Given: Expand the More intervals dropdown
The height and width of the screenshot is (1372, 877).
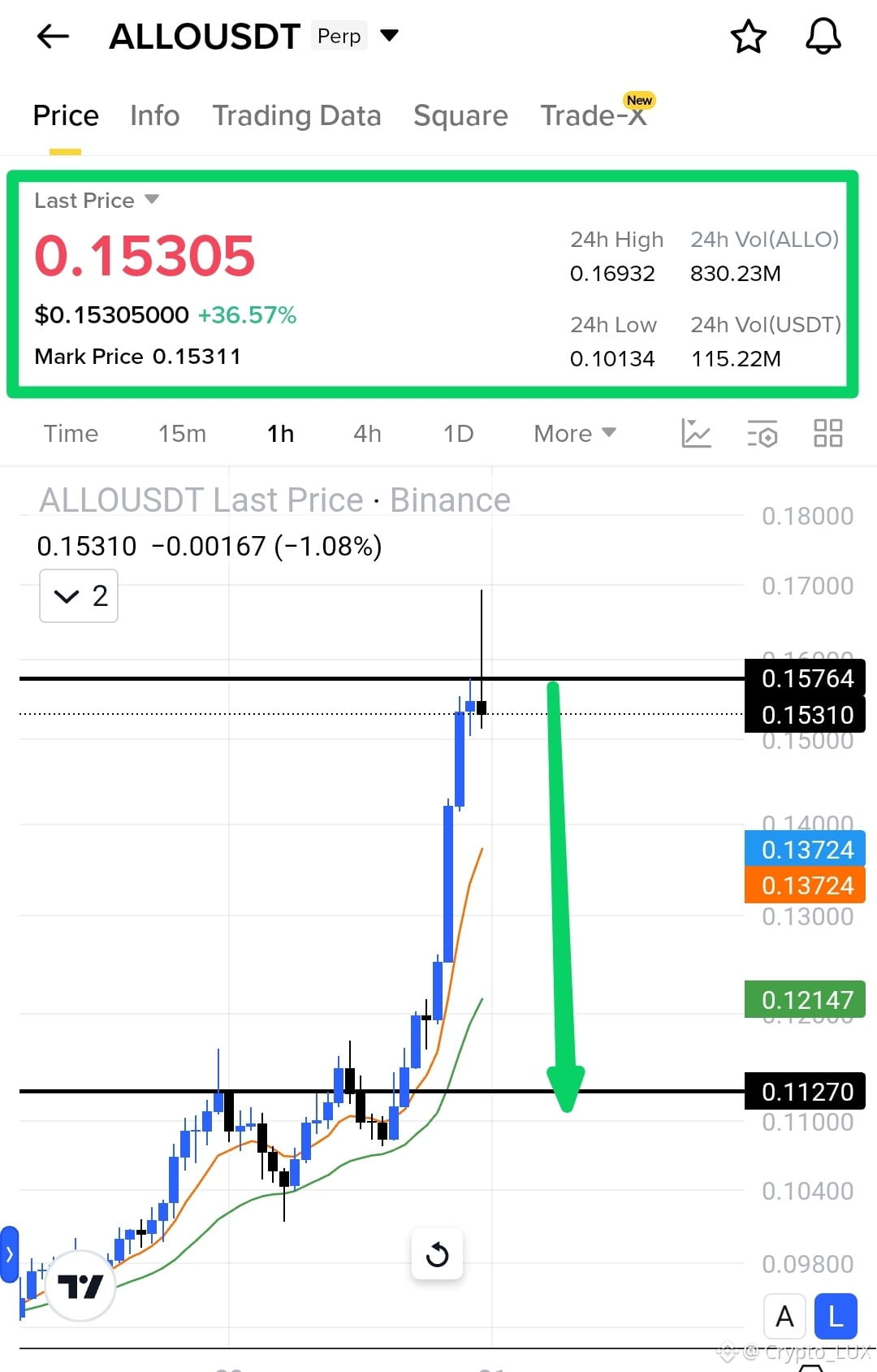Looking at the screenshot, I should coord(575,434).
